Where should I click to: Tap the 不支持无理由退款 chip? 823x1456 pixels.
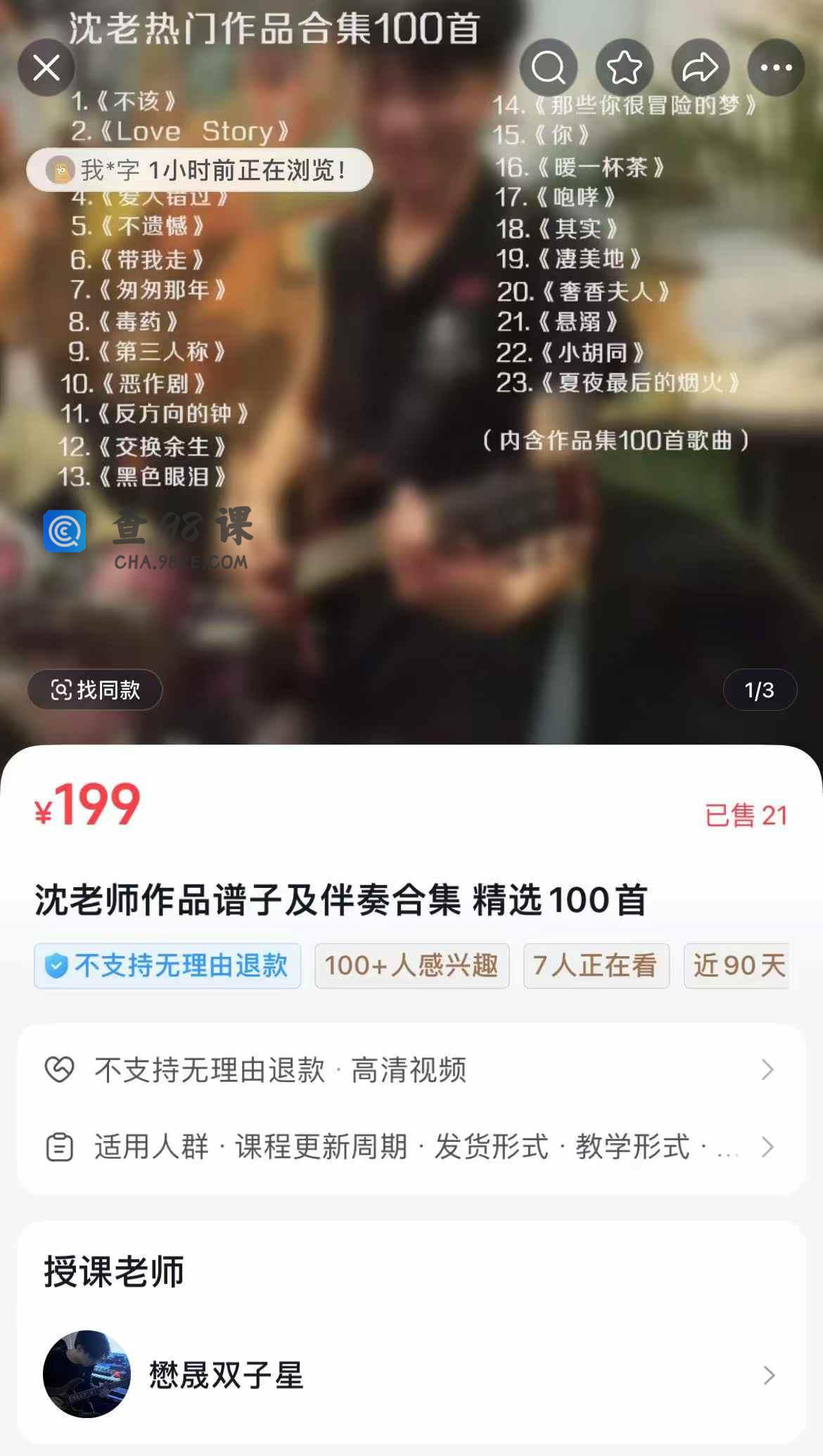click(x=167, y=966)
